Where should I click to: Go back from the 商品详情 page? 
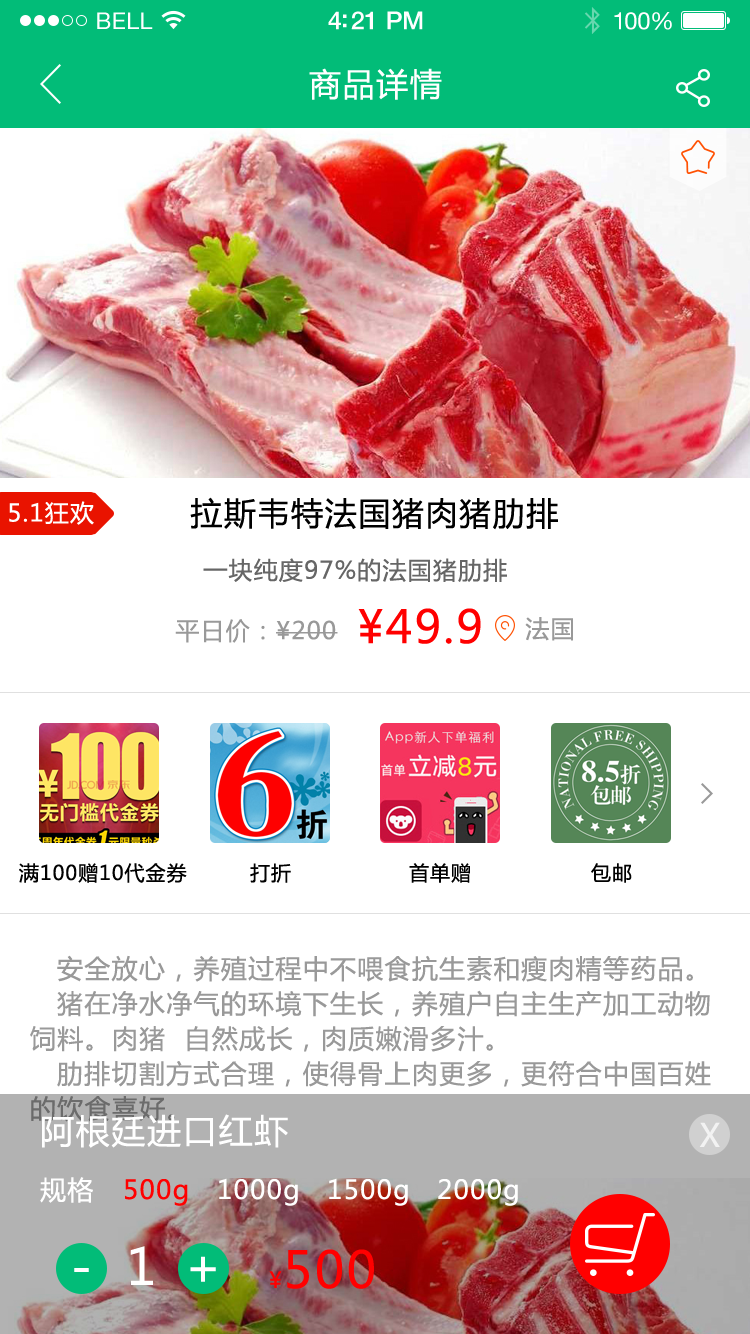click(51, 85)
